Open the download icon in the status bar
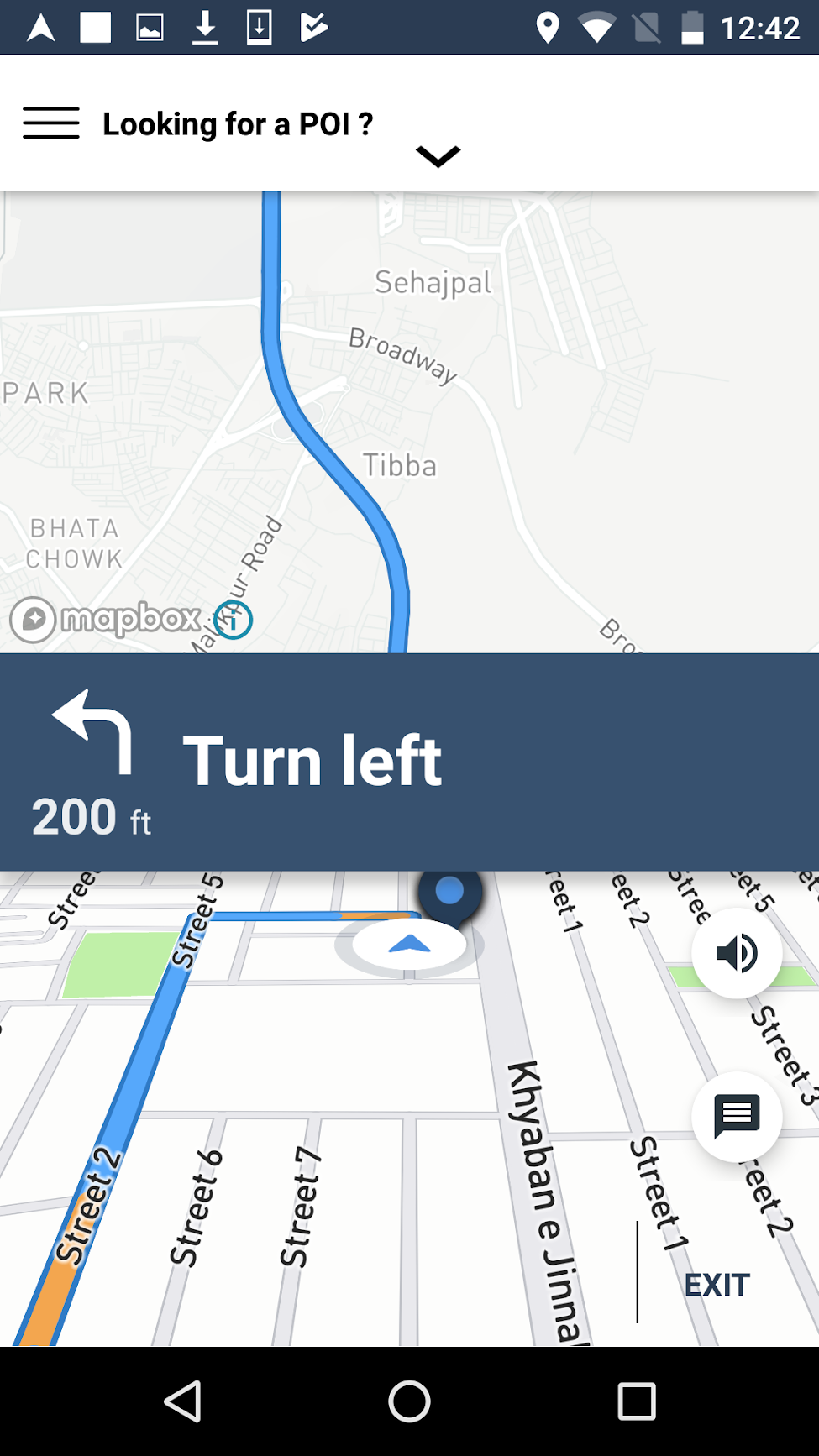This screenshot has width=819, height=1456. pyautogui.click(x=204, y=26)
